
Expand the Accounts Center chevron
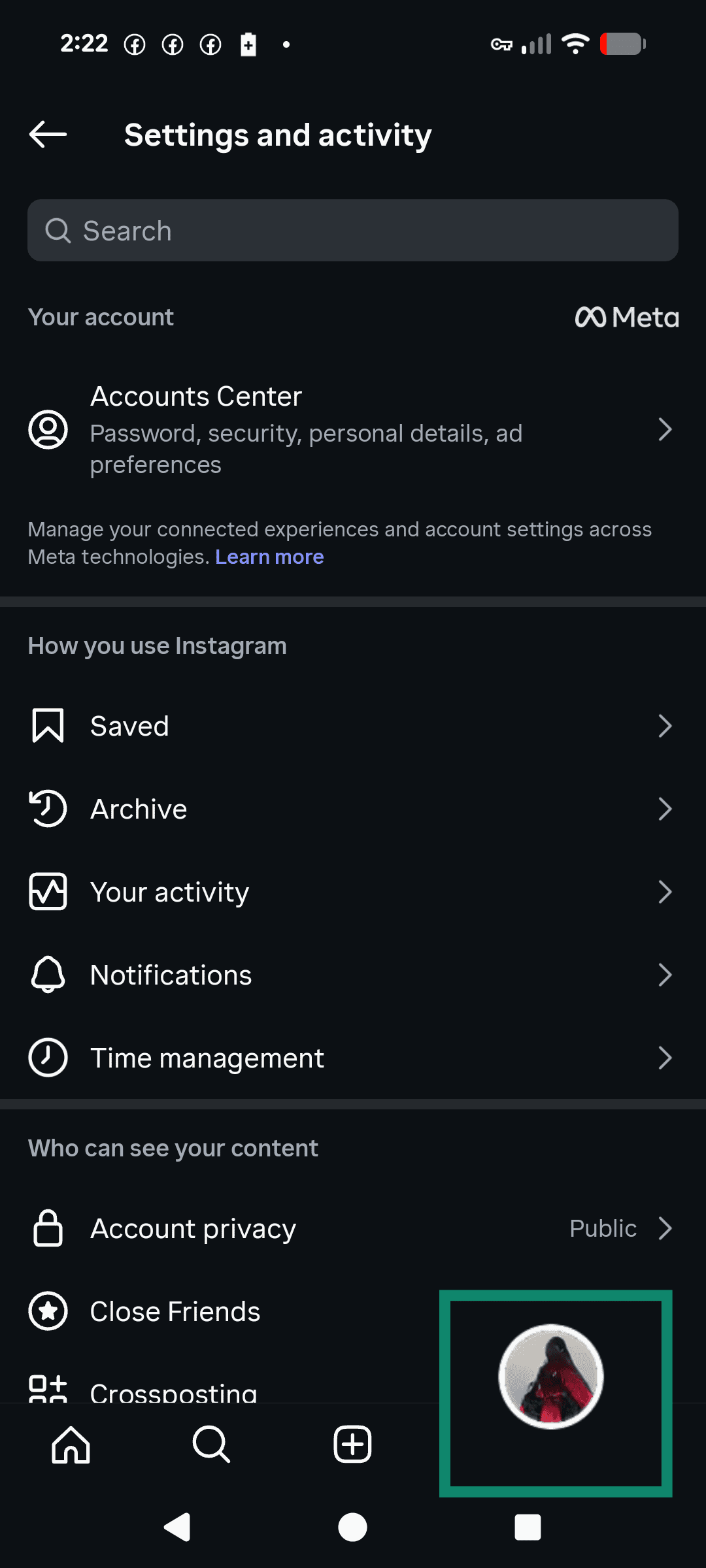665,429
